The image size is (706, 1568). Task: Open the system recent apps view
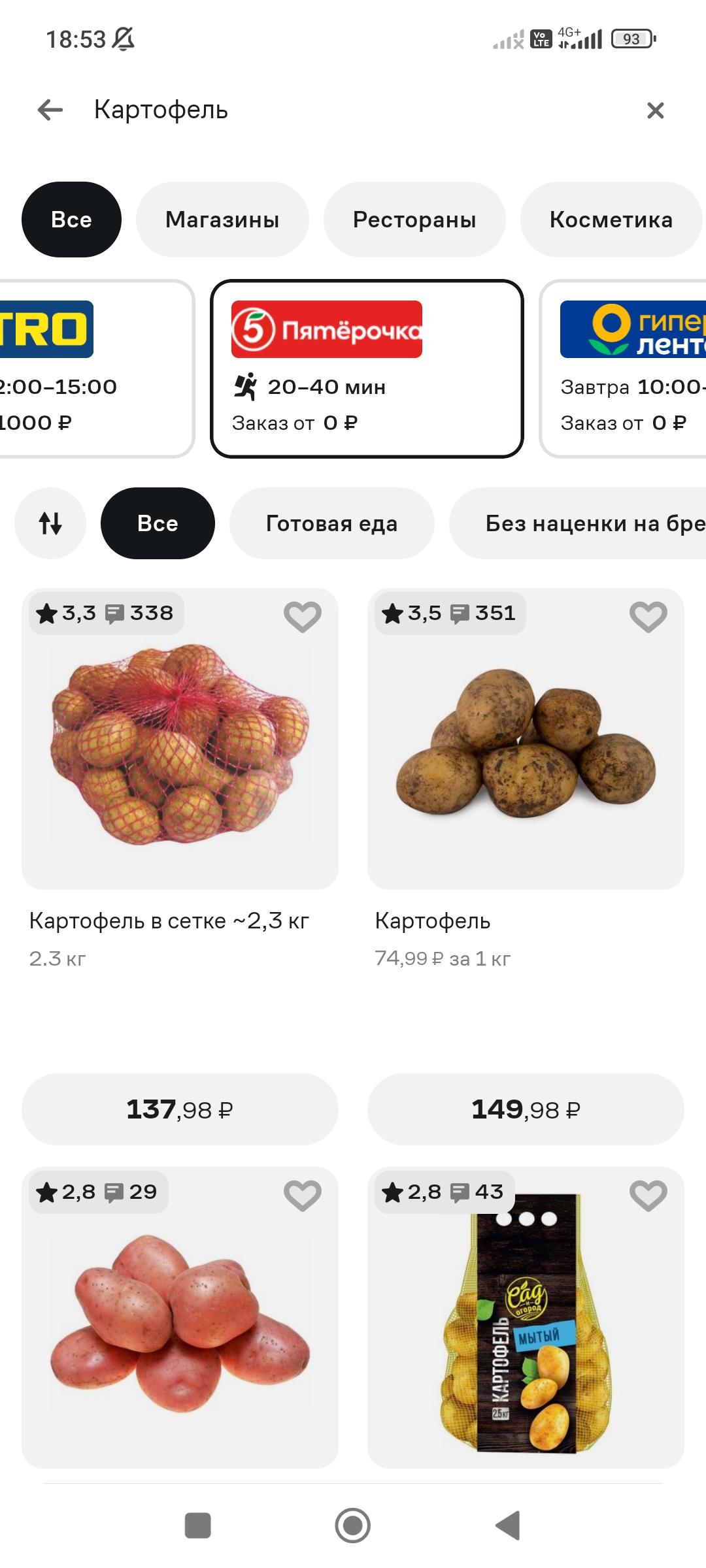[x=197, y=1526]
